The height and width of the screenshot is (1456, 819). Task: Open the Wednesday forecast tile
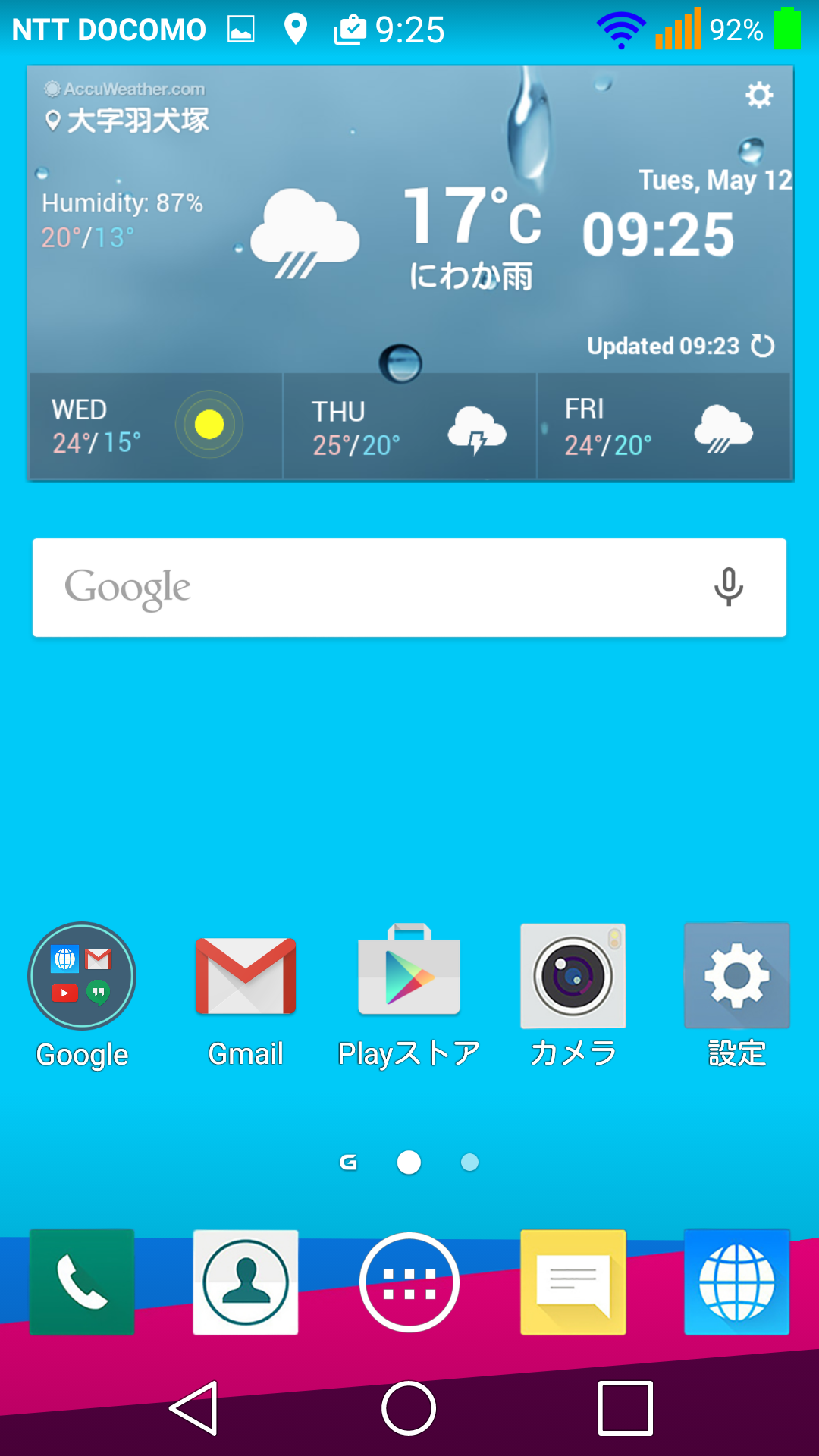point(155,425)
